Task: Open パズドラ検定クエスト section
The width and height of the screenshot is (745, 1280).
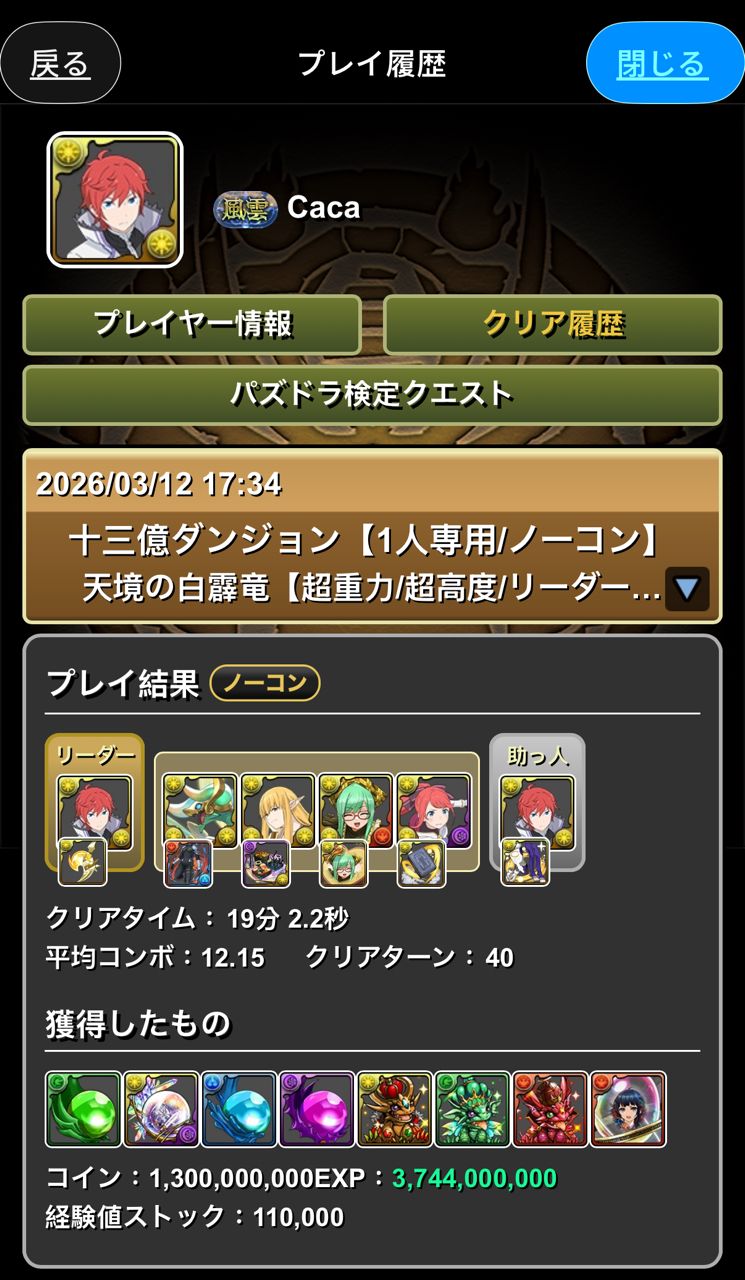Action: 372,394
